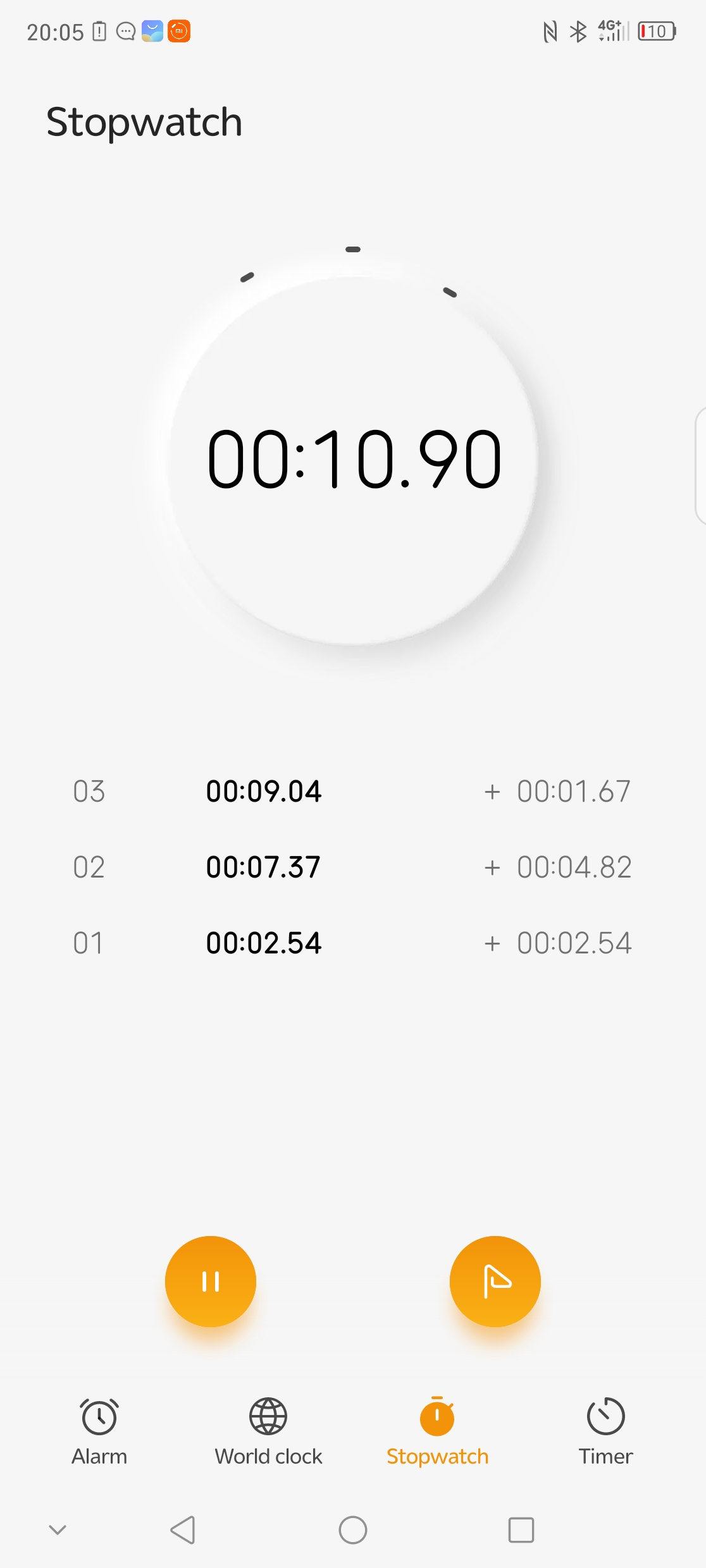Hide the navigation bar with the down chevron

(x=58, y=1530)
